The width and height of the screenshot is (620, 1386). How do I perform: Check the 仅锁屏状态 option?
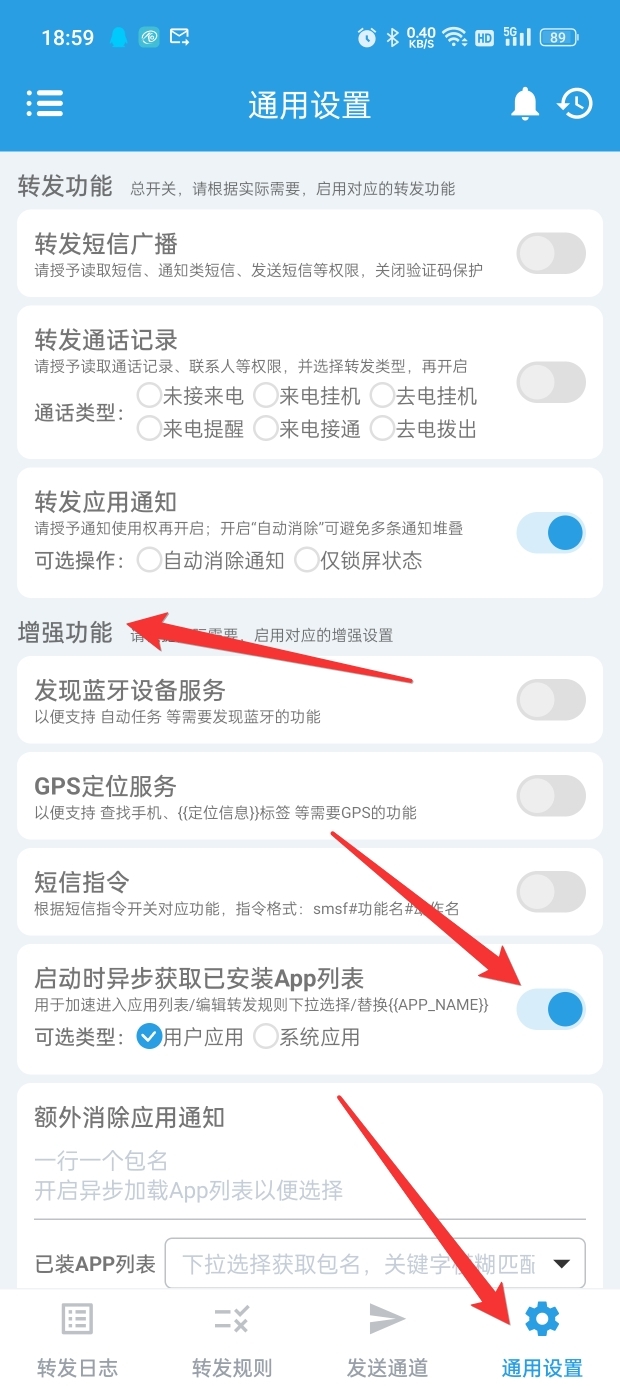coord(306,560)
